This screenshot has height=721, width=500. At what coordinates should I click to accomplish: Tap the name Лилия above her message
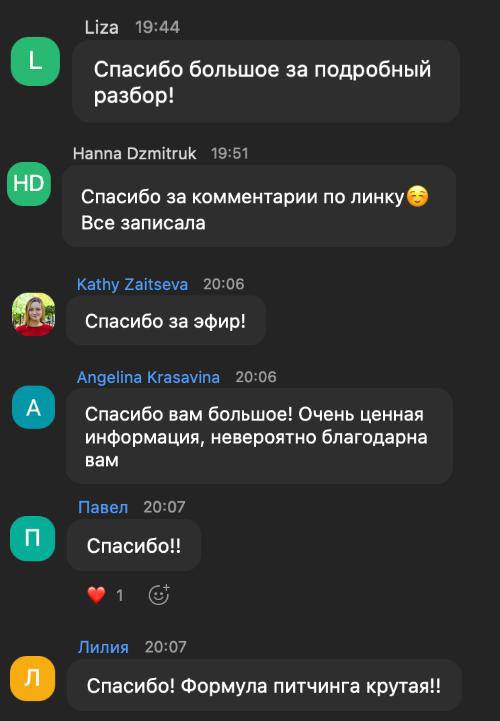point(103,647)
